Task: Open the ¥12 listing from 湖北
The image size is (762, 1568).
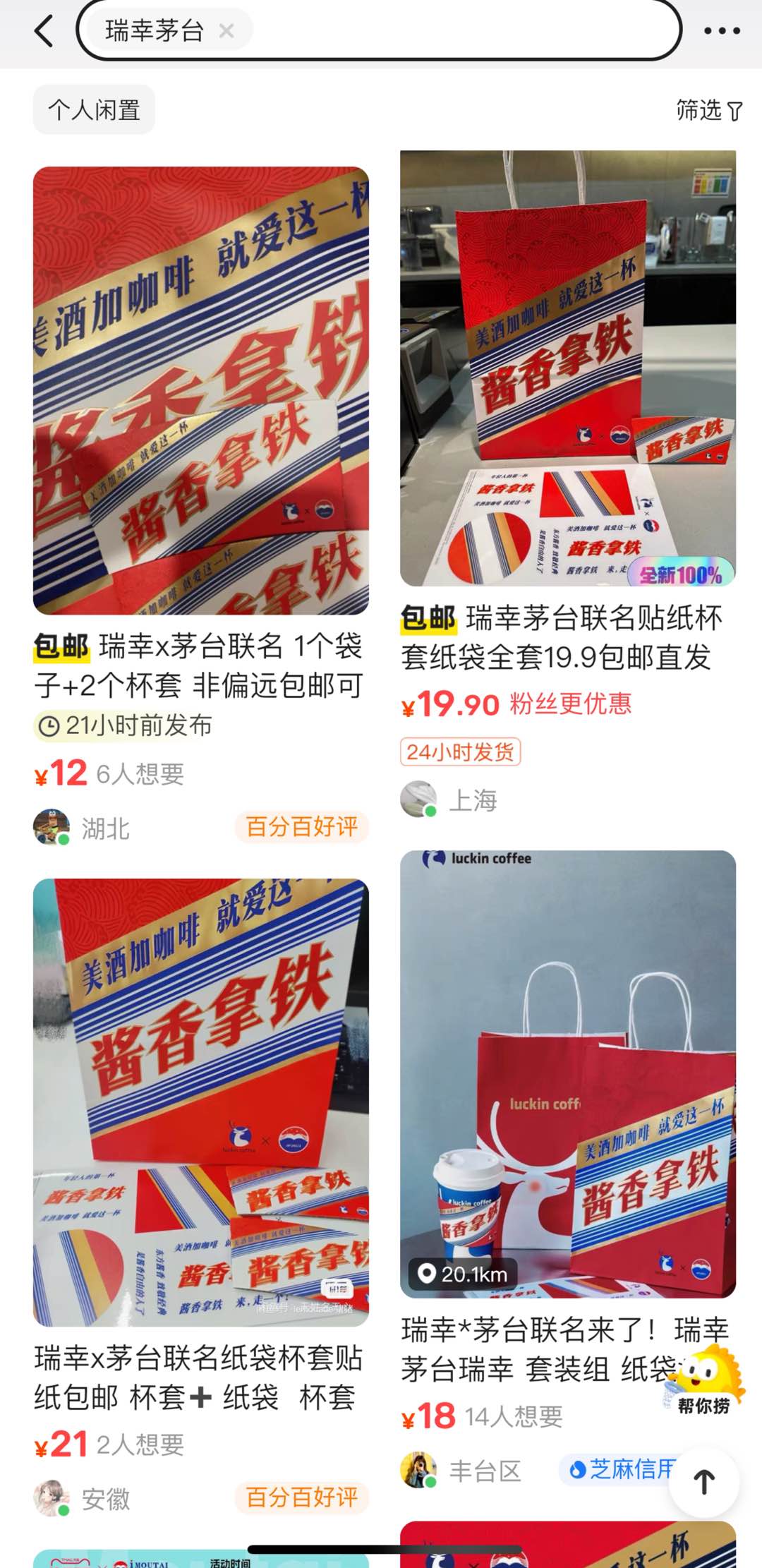Action: pyautogui.click(x=200, y=392)
